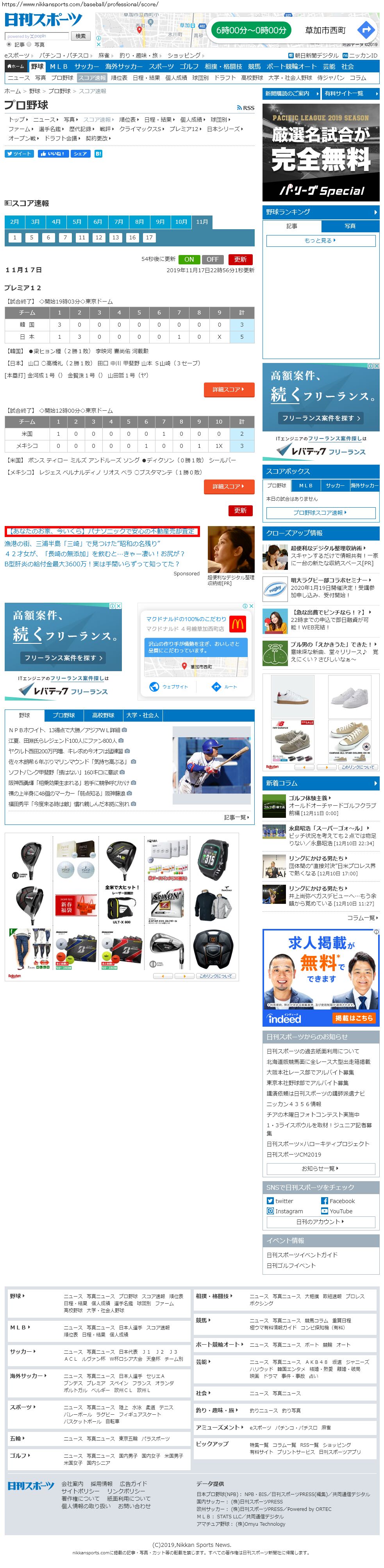This screenshot has height=1568, width=384.
Task: Select the 写真 radio button
Action: coord(29,45)
